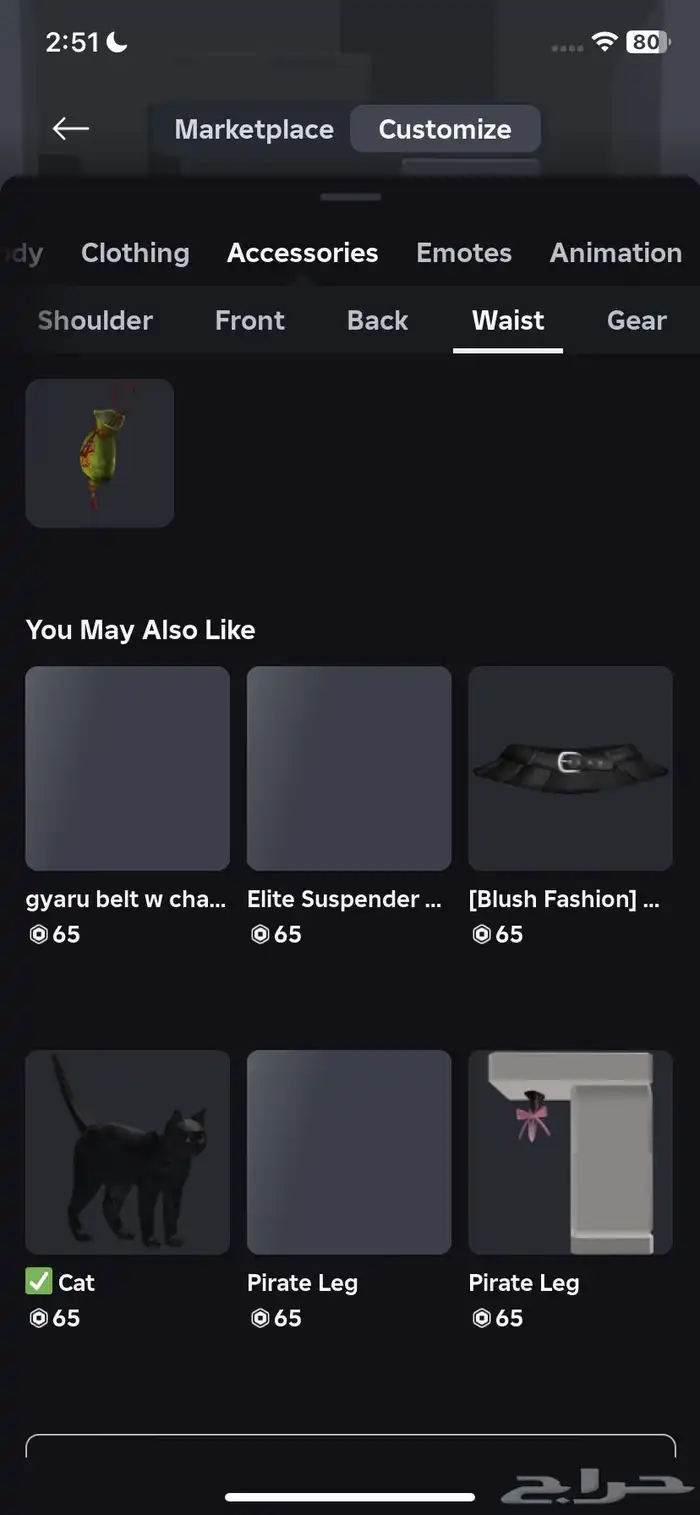This screenshot has width=700, height=1515.
Task: Show Shoulder accessories
Action: pos(95,321)
